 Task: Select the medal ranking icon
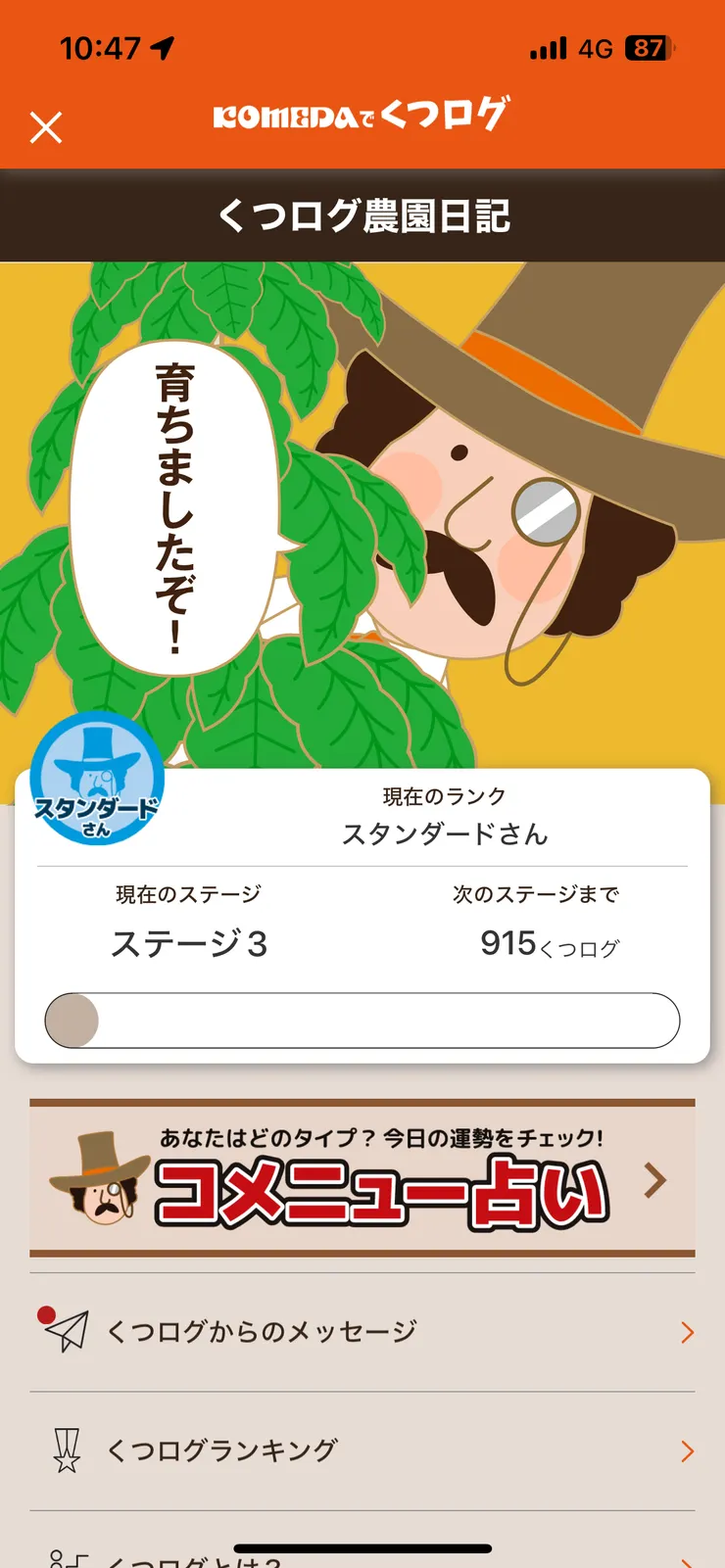coord(67,1449)
